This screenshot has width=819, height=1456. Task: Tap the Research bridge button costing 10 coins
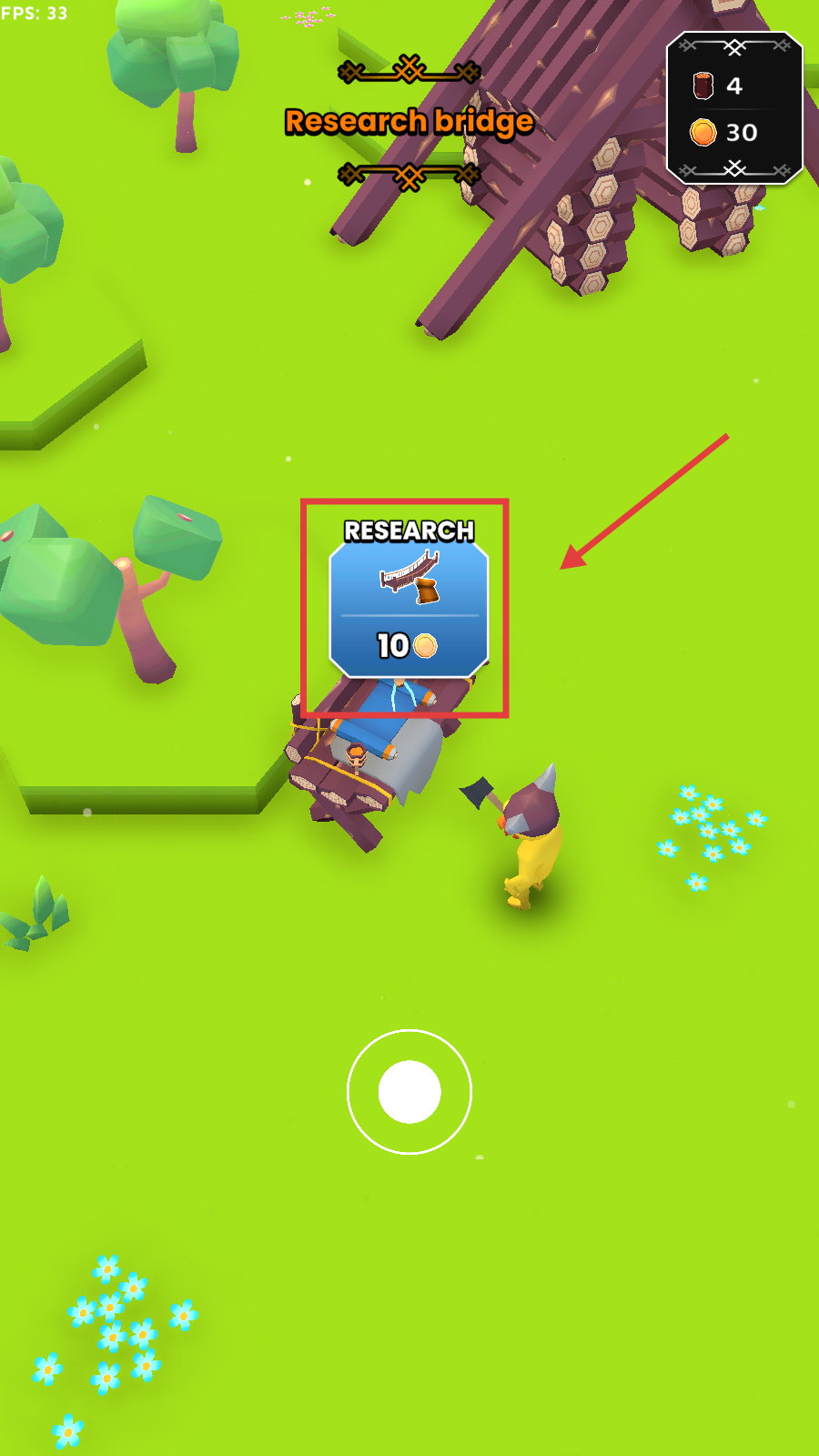pos(409,609)
